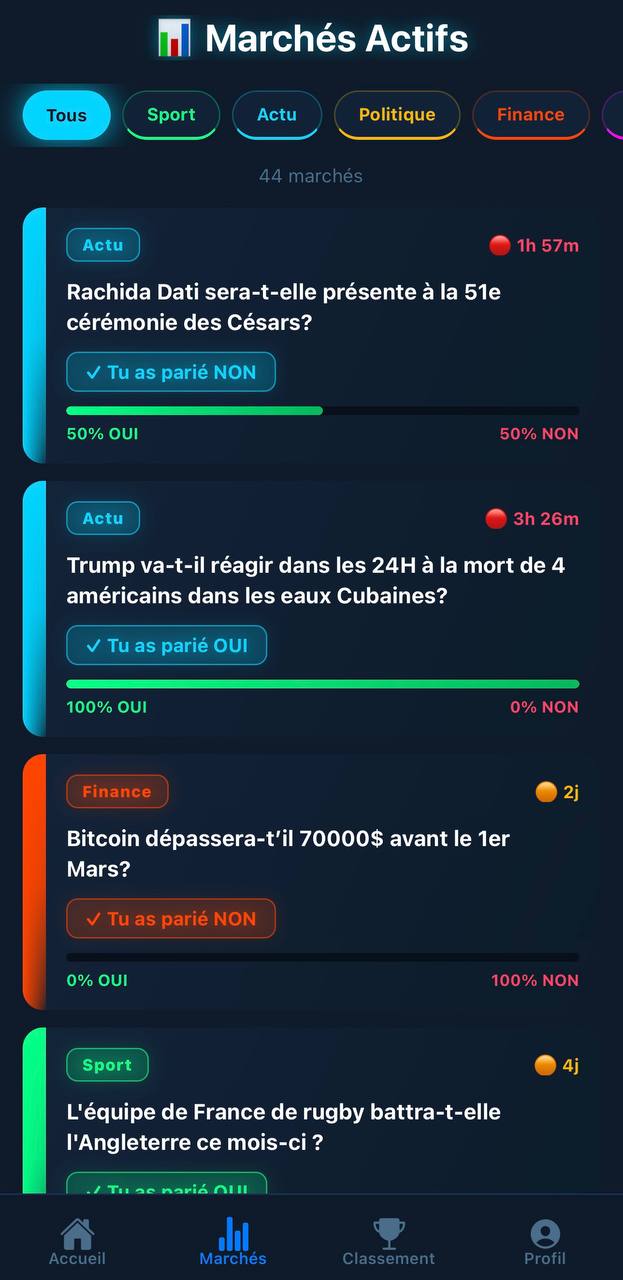The image size is (623, 1280).
Task: Select the Tous filter chip
Action: [67, 115]
